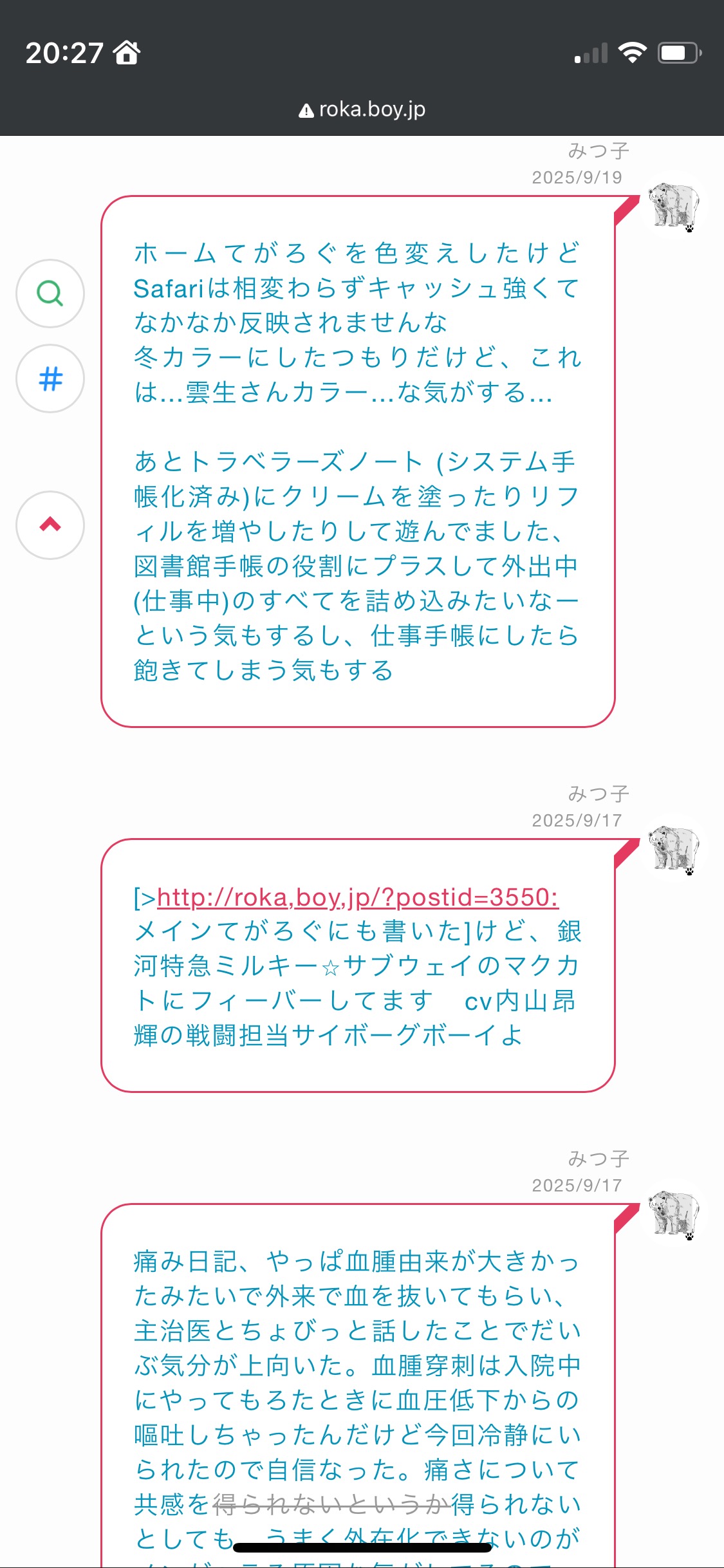
Task: Open the hashtag list button
Action: tap(50, 378)
